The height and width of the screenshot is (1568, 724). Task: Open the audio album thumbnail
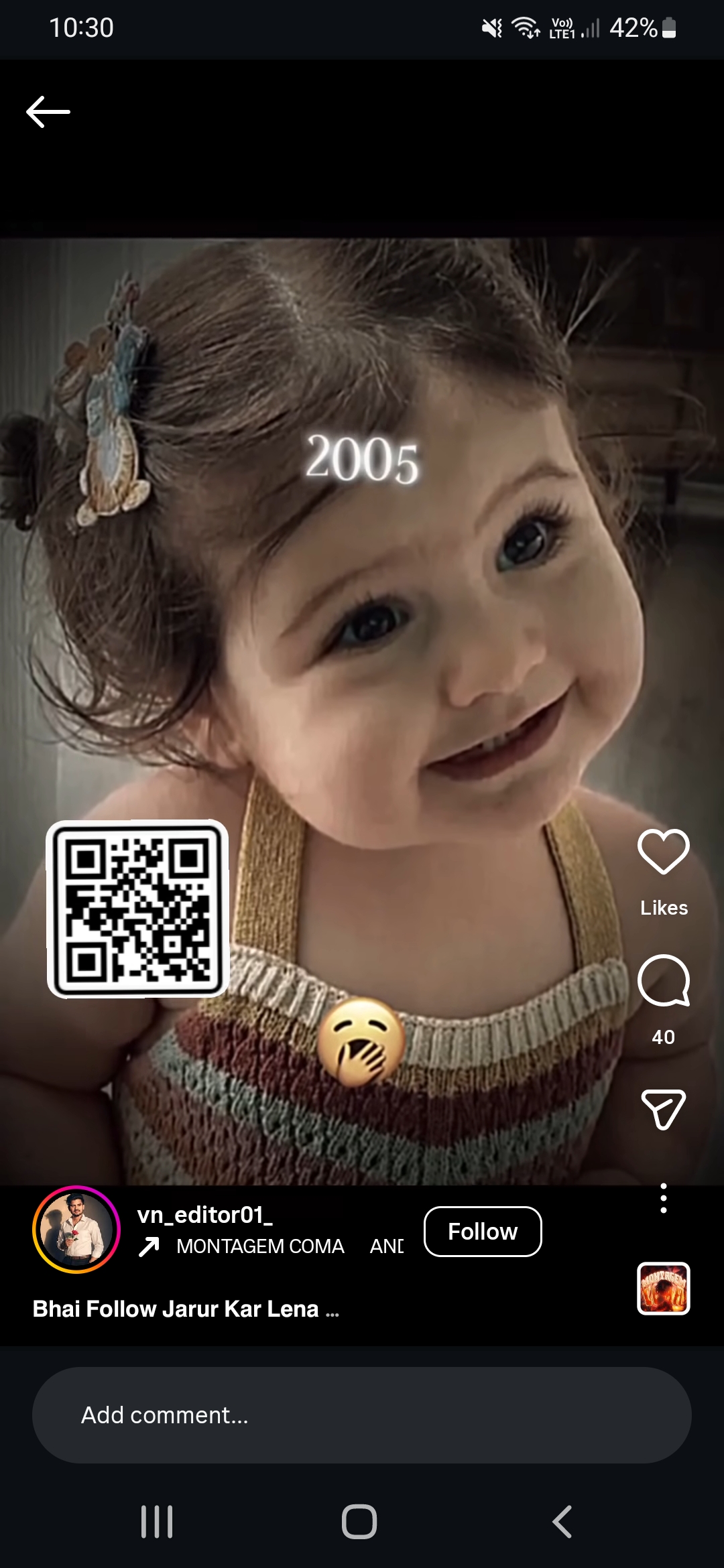click(x=663, y=1289)
